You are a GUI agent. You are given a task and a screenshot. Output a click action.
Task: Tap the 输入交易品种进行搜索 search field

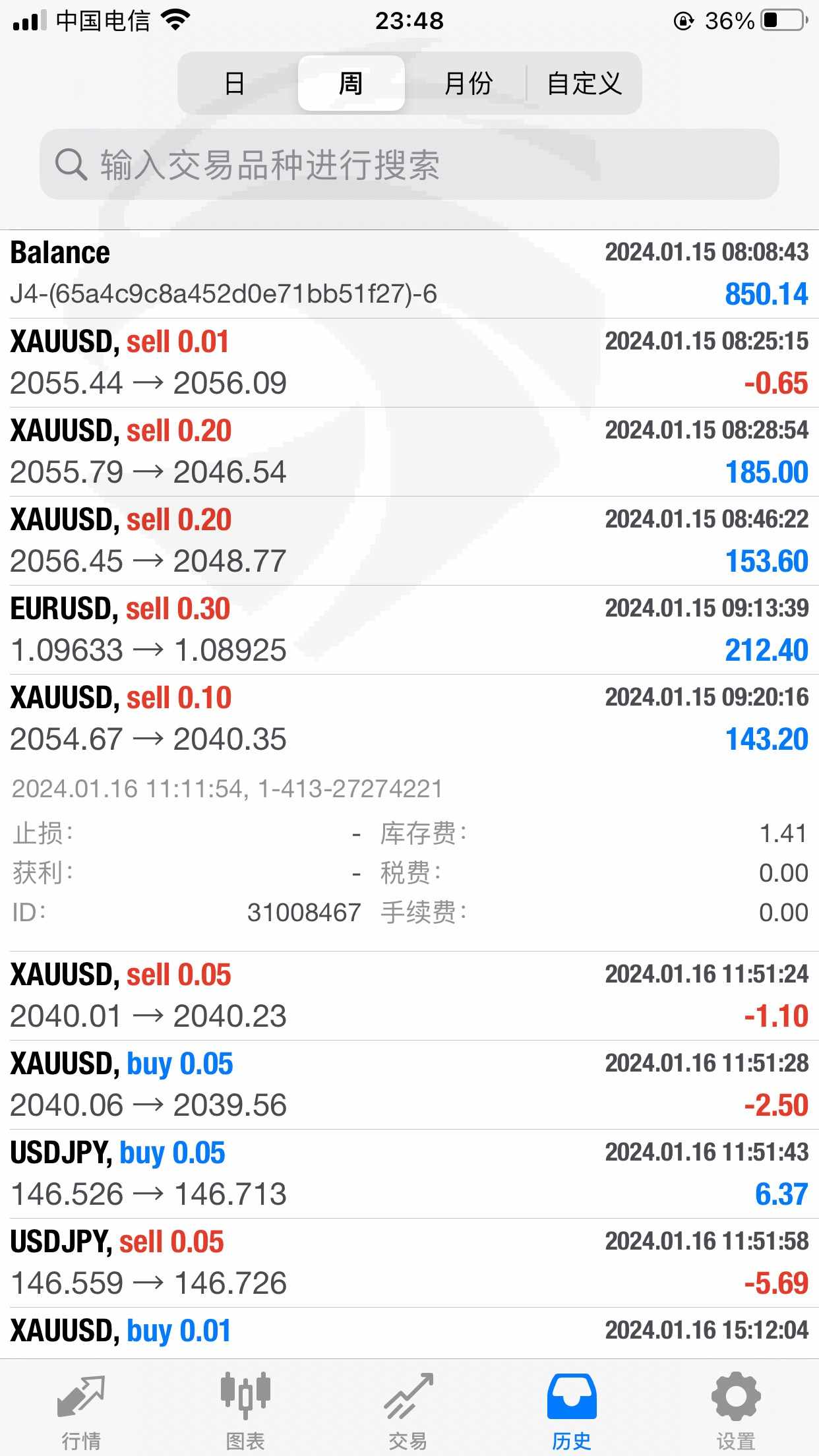pos(409,164)
